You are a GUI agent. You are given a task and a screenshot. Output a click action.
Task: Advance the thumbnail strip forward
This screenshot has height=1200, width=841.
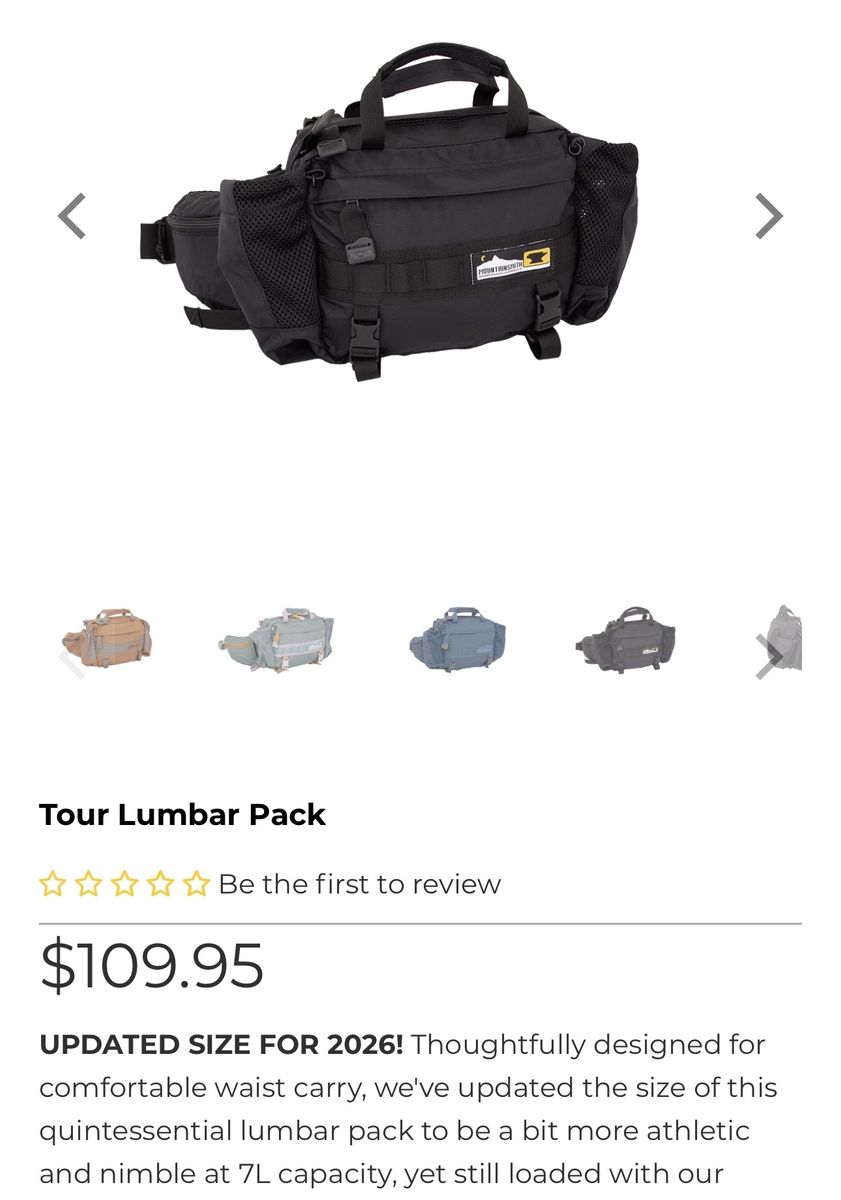(x=768, y=656)
